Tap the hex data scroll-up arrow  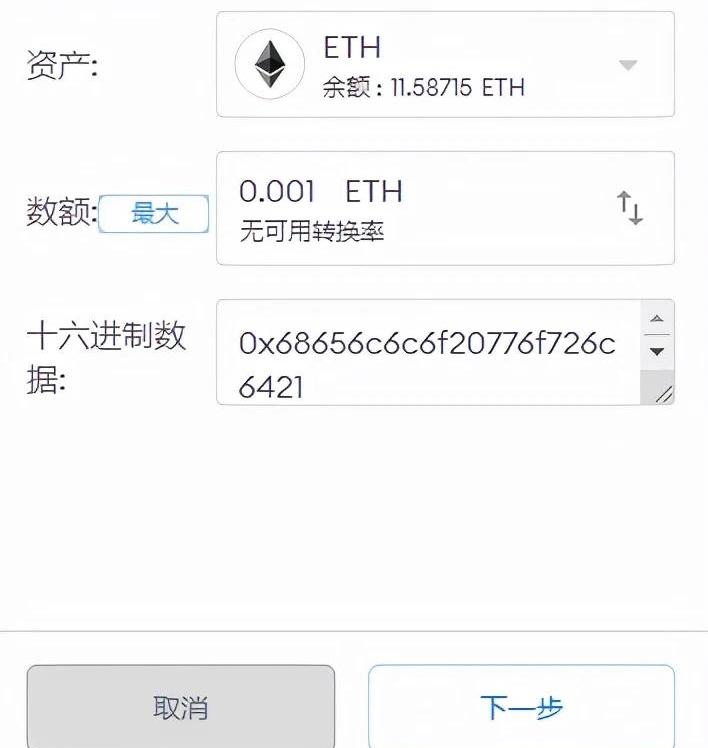click(657, 321)
